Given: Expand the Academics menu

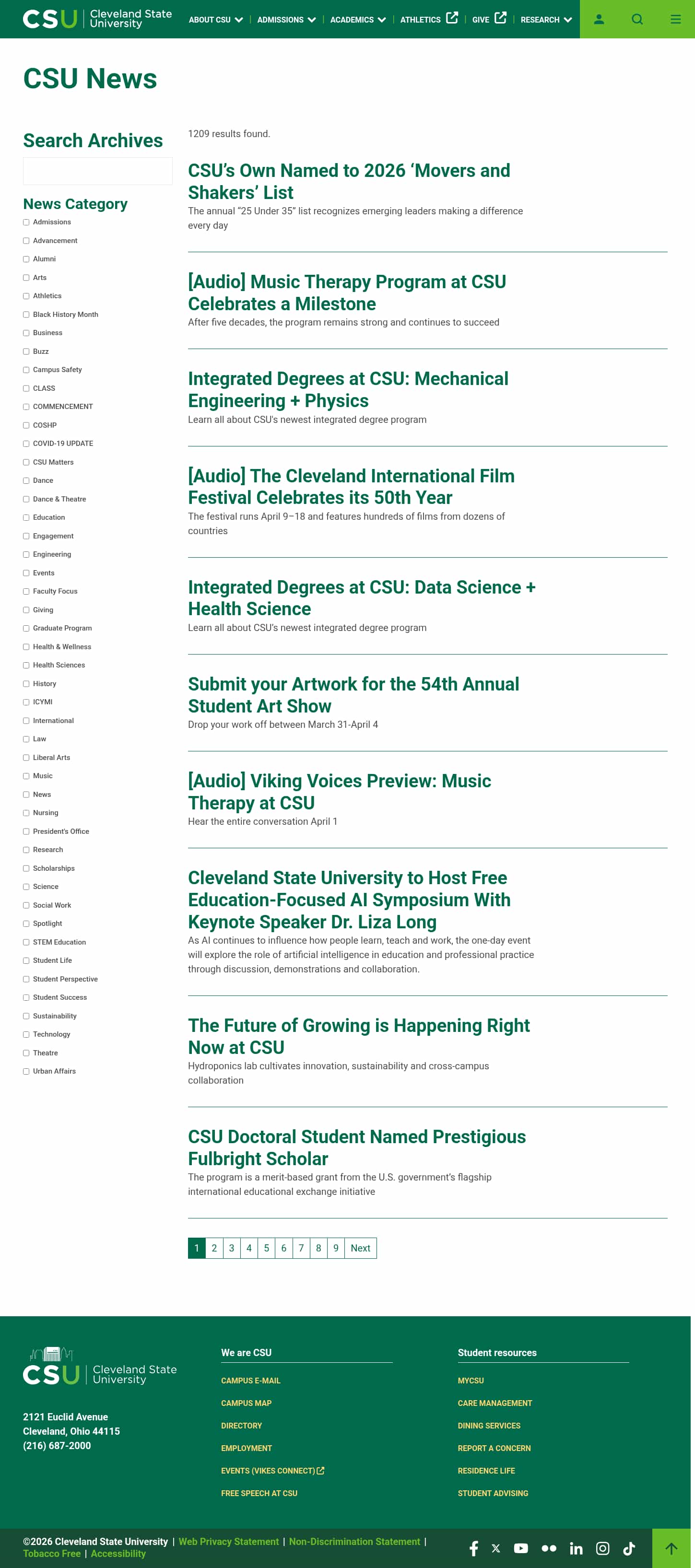Looking at the screenshot, I should pos(357,20).
